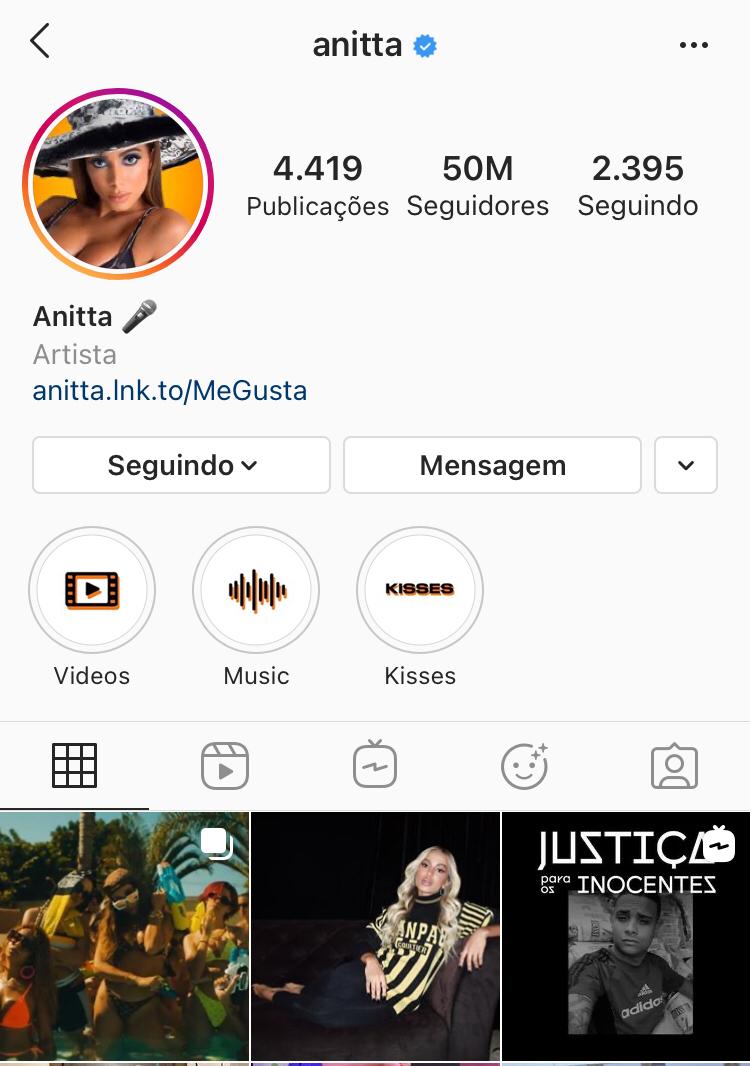The width and height of the screenshot is (750, 1066).
Task: Switch to the posts grid tab
Action: tap(74, 767)
